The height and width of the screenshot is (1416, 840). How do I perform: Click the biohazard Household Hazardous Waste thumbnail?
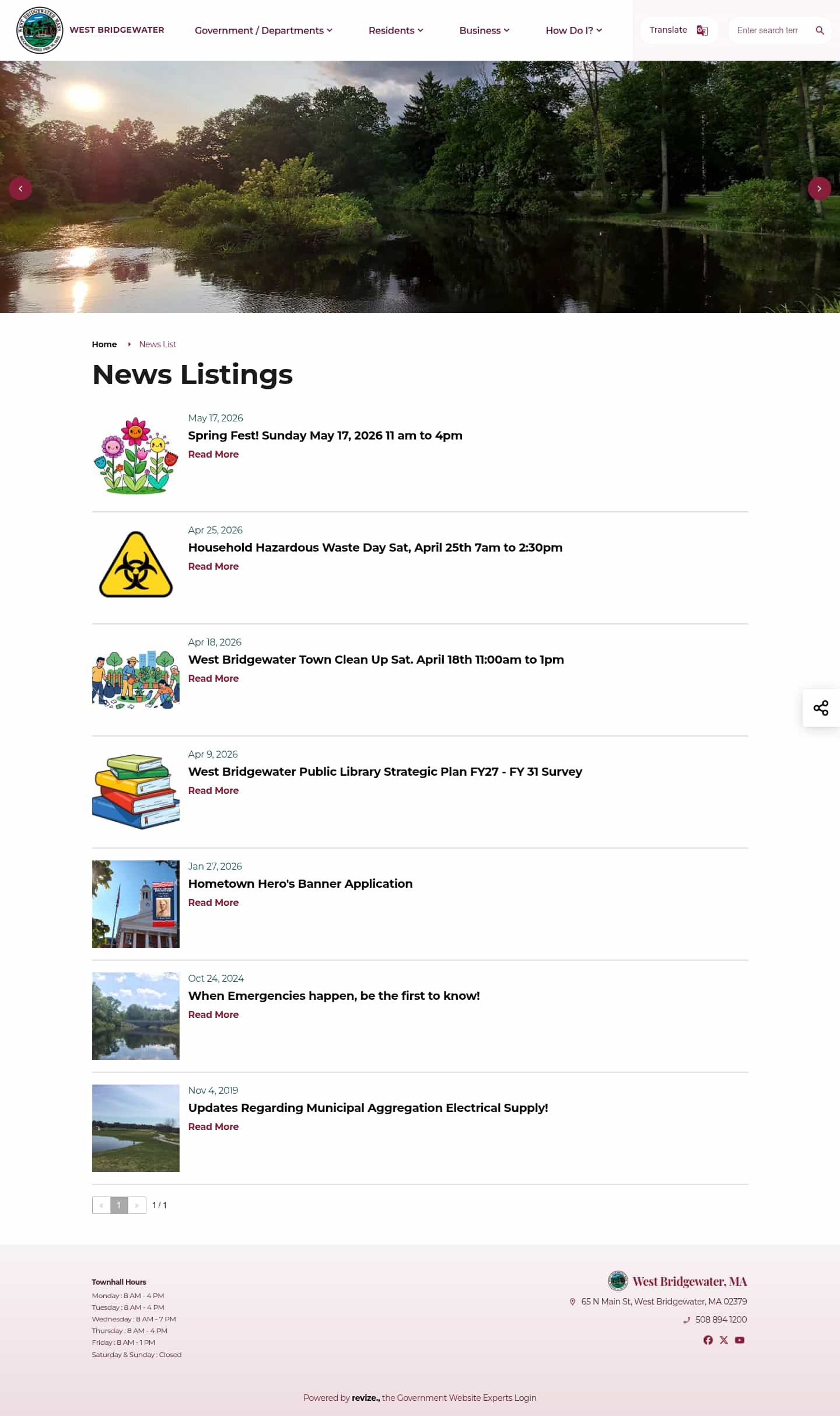tap(135, 564)
